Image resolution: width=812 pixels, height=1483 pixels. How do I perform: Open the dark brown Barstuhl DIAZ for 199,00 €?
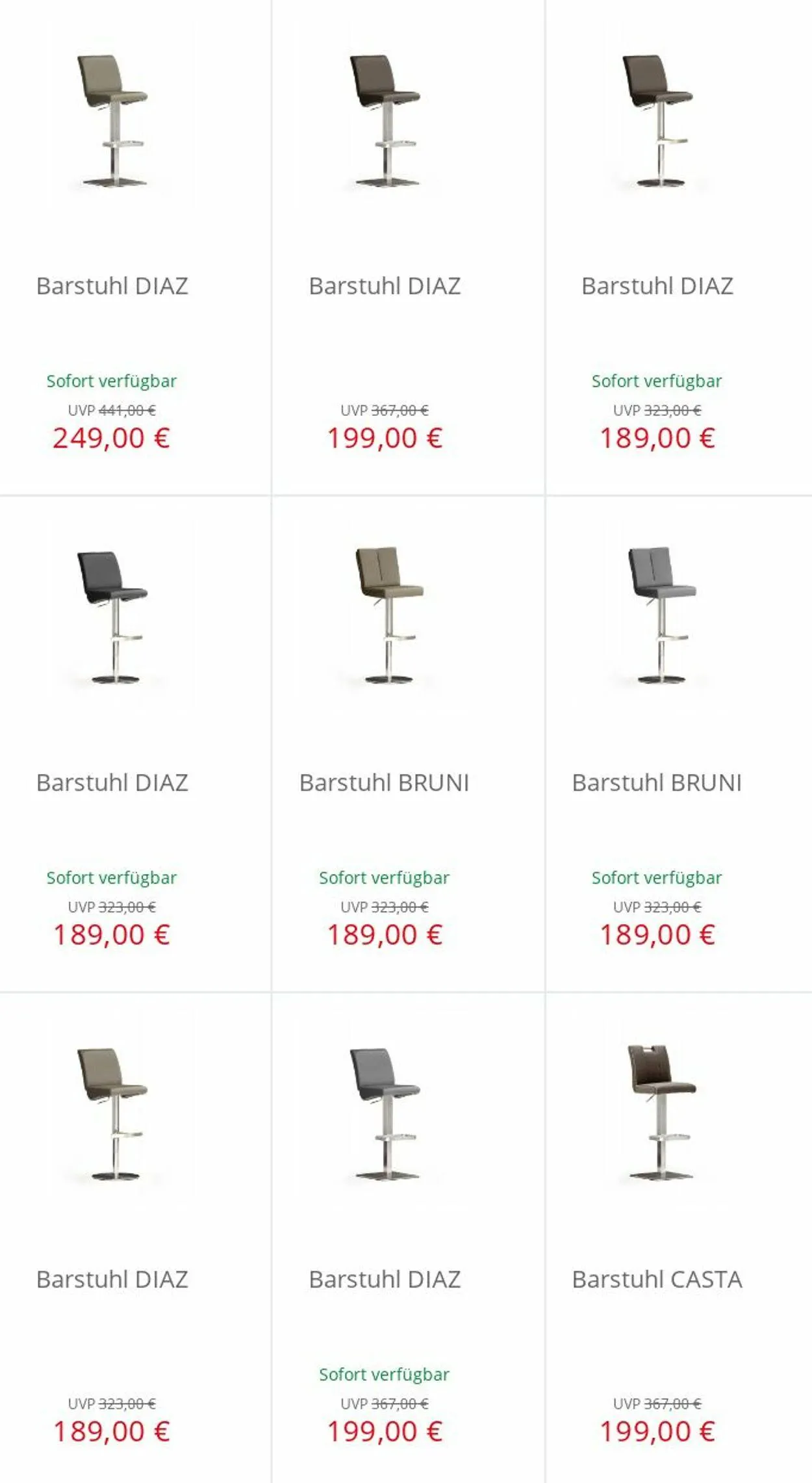click(x=385, y=285)
